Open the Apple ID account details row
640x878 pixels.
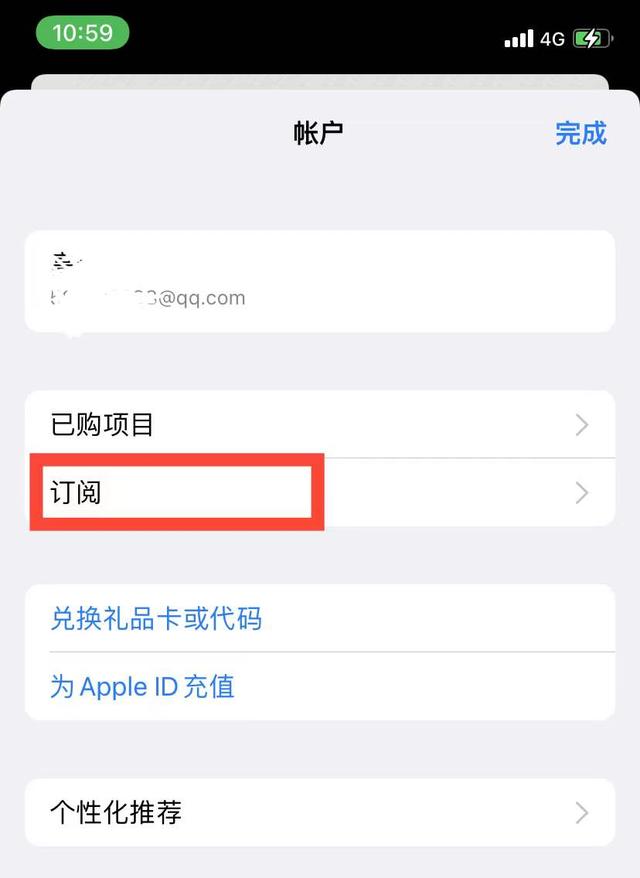tap(319, 282)
